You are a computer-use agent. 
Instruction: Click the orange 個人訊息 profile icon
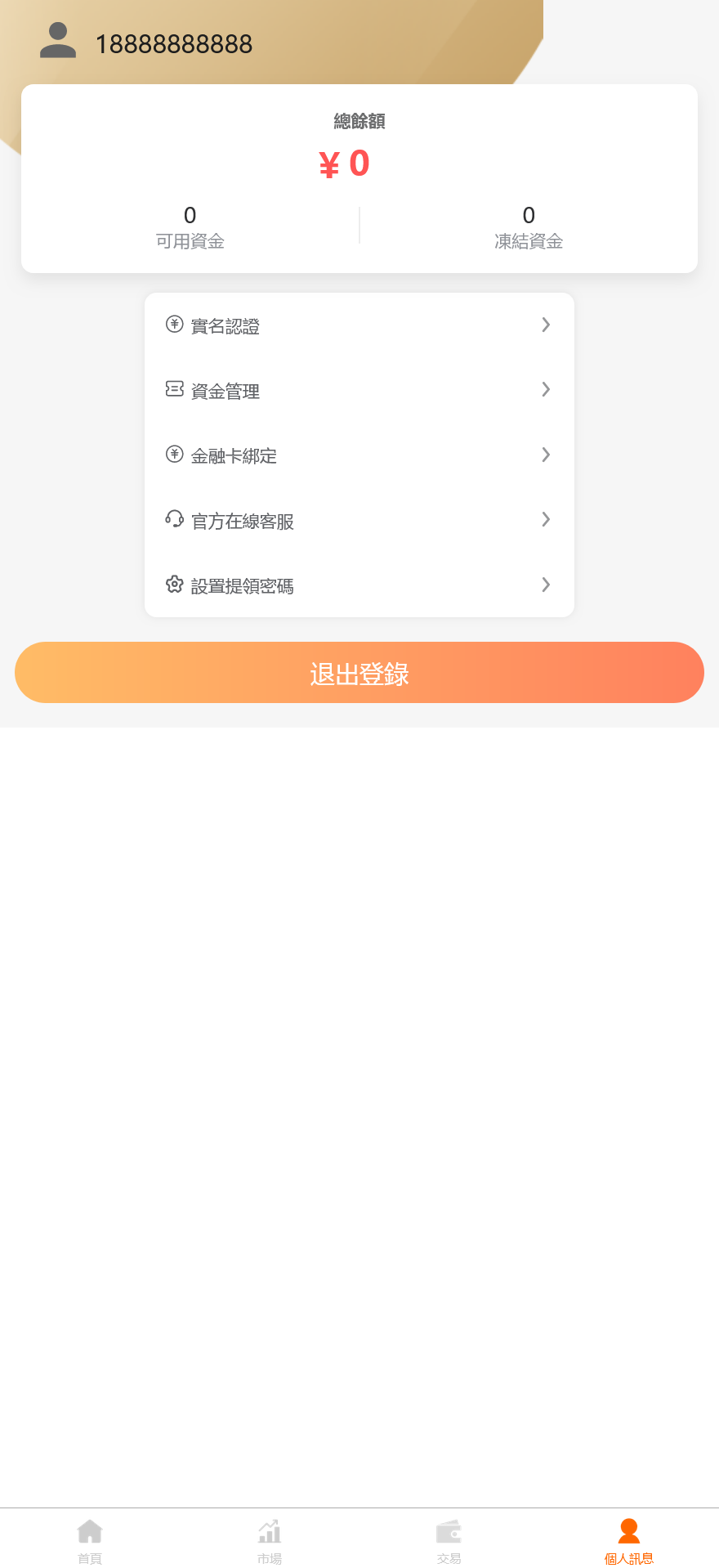(629, 1530)
